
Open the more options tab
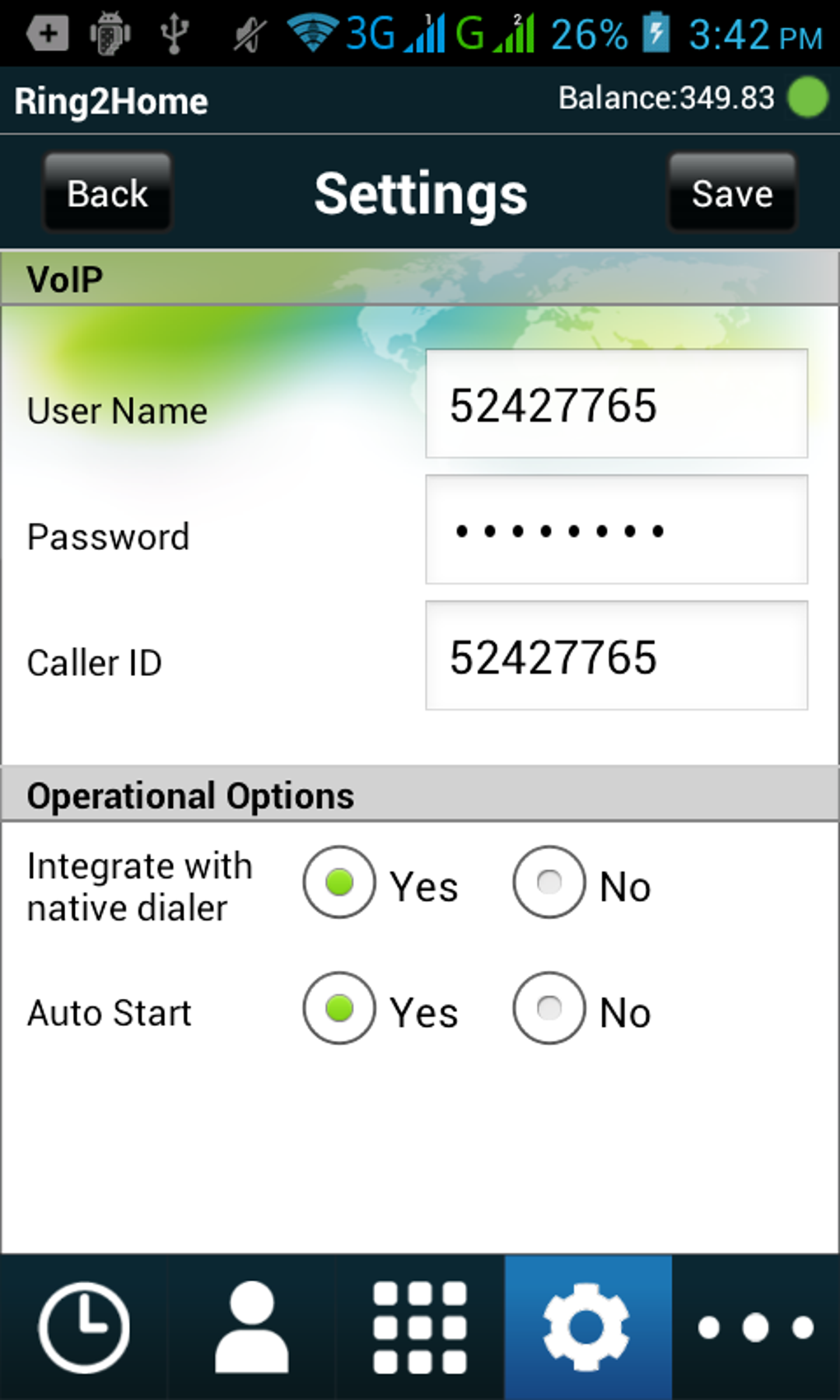coord(756,1328)
